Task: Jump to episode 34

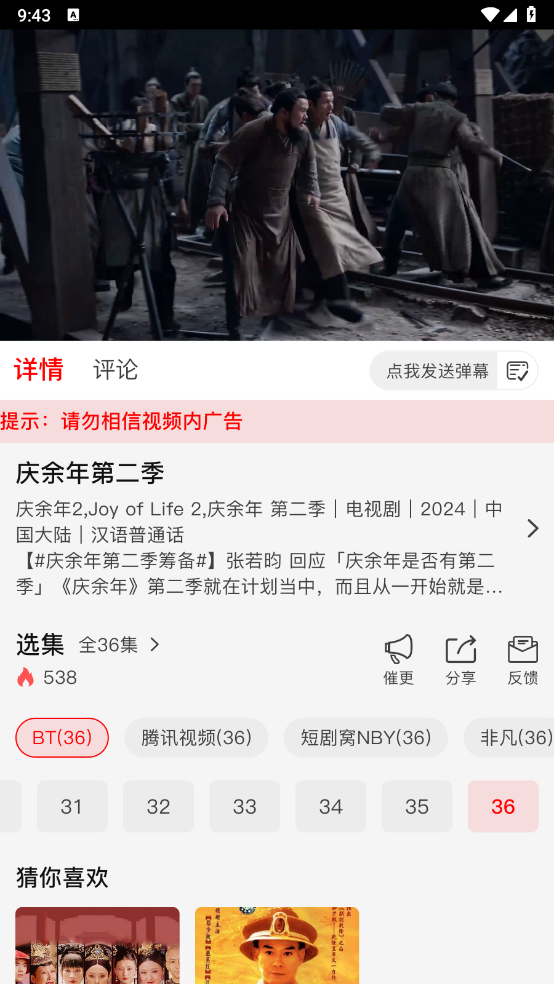Action: click(x=331, y=806)
